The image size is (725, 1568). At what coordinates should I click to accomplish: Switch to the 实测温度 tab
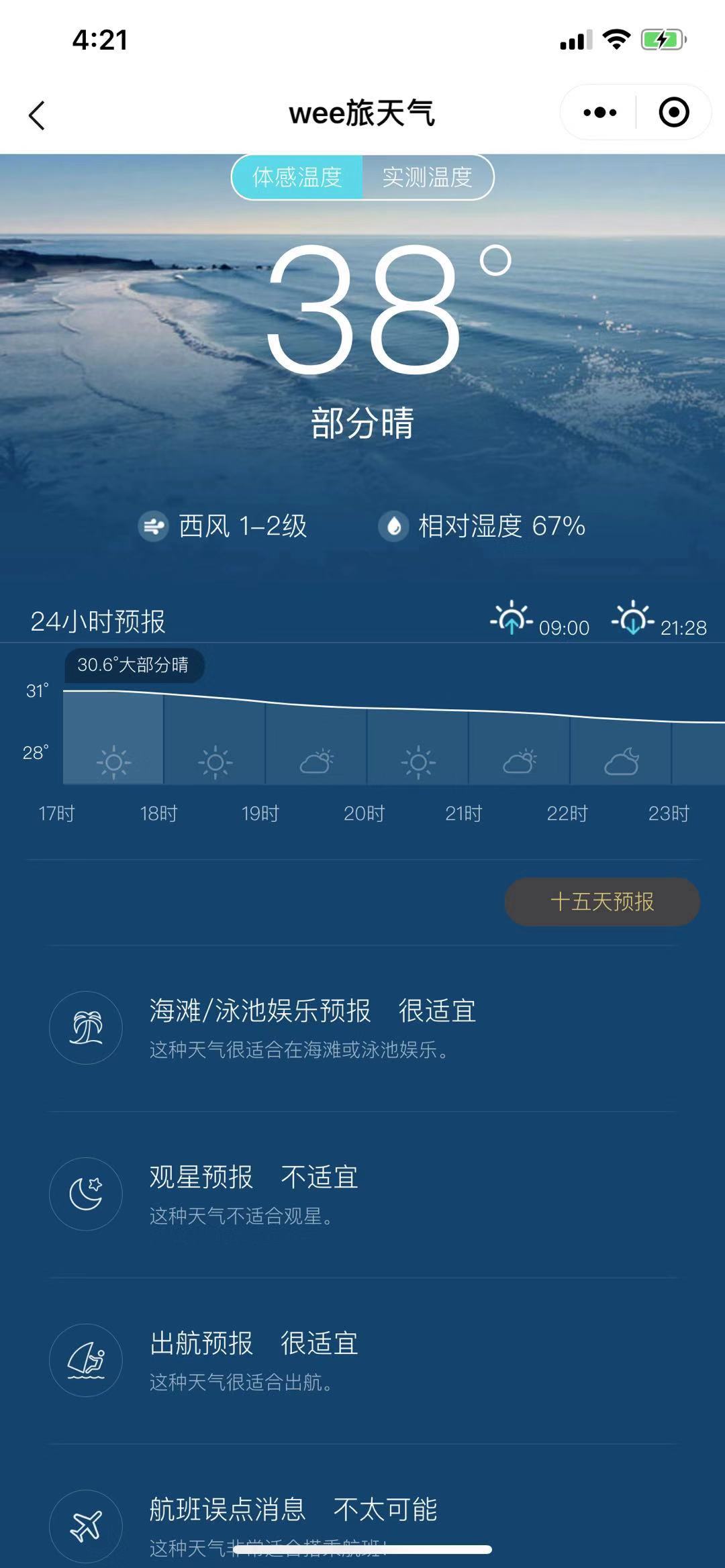click(428, 177)
